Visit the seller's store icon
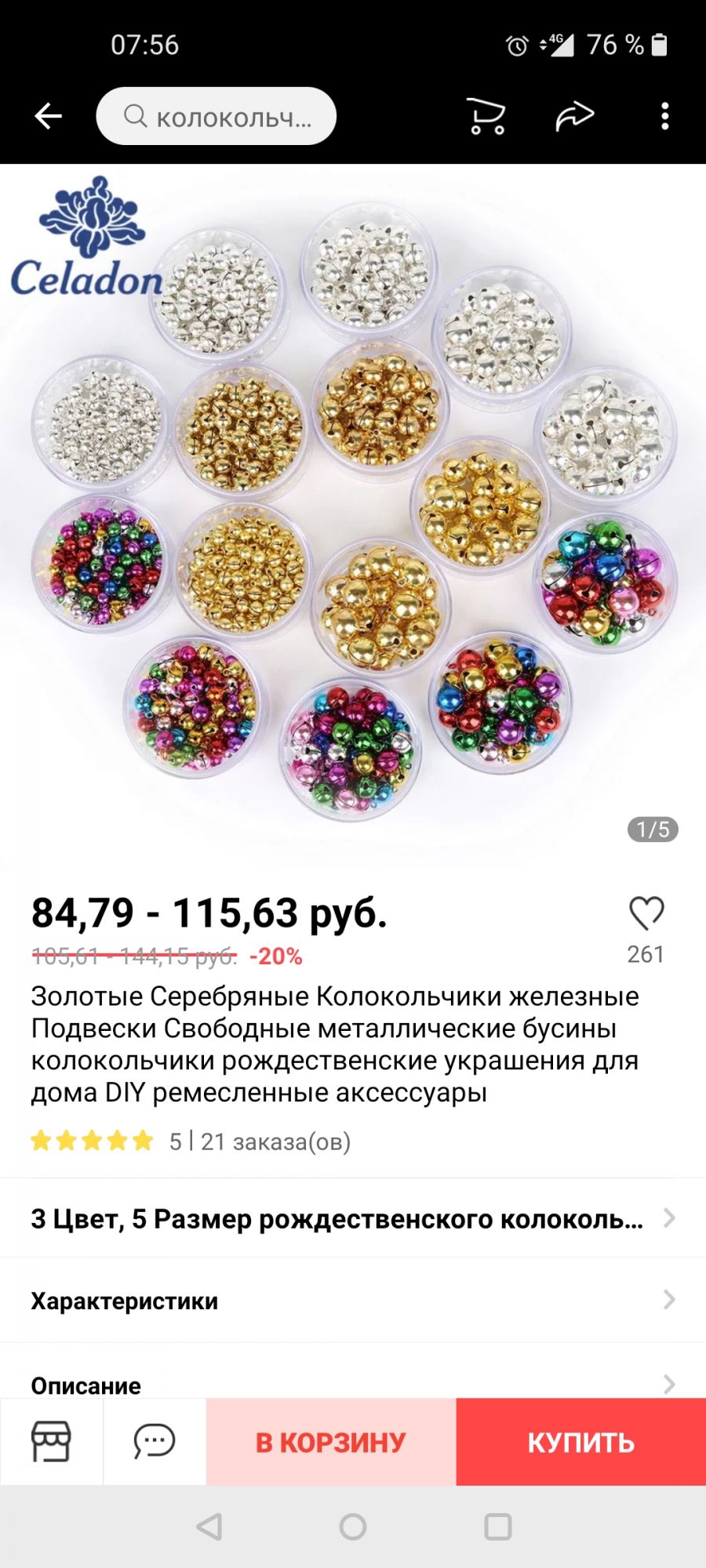Viewport: 706px width, 1568px height. tap(52, 1441)
